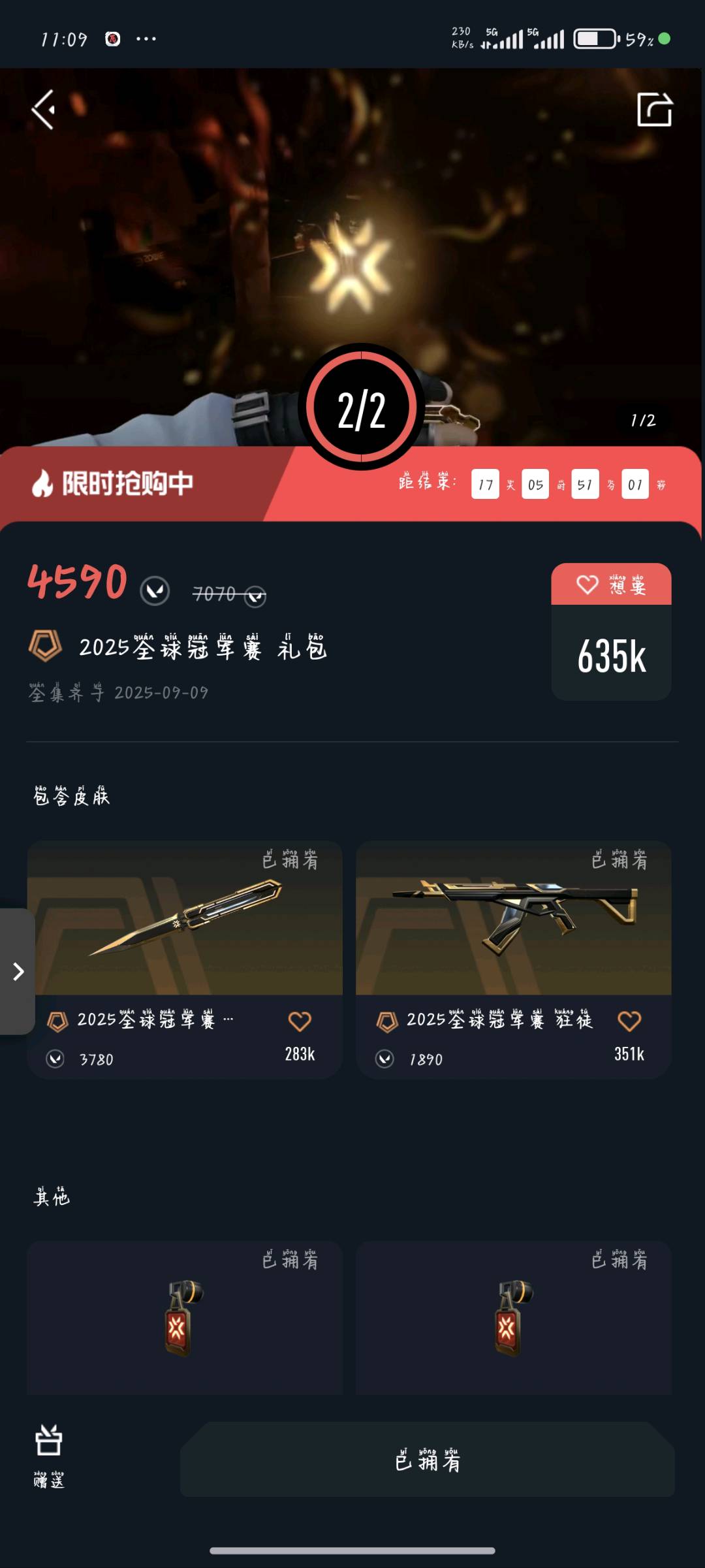Add the bundle to wishlist with 想要
Image resolution: width=705 pixels, height=1568 pixels.
click(611, 584)
